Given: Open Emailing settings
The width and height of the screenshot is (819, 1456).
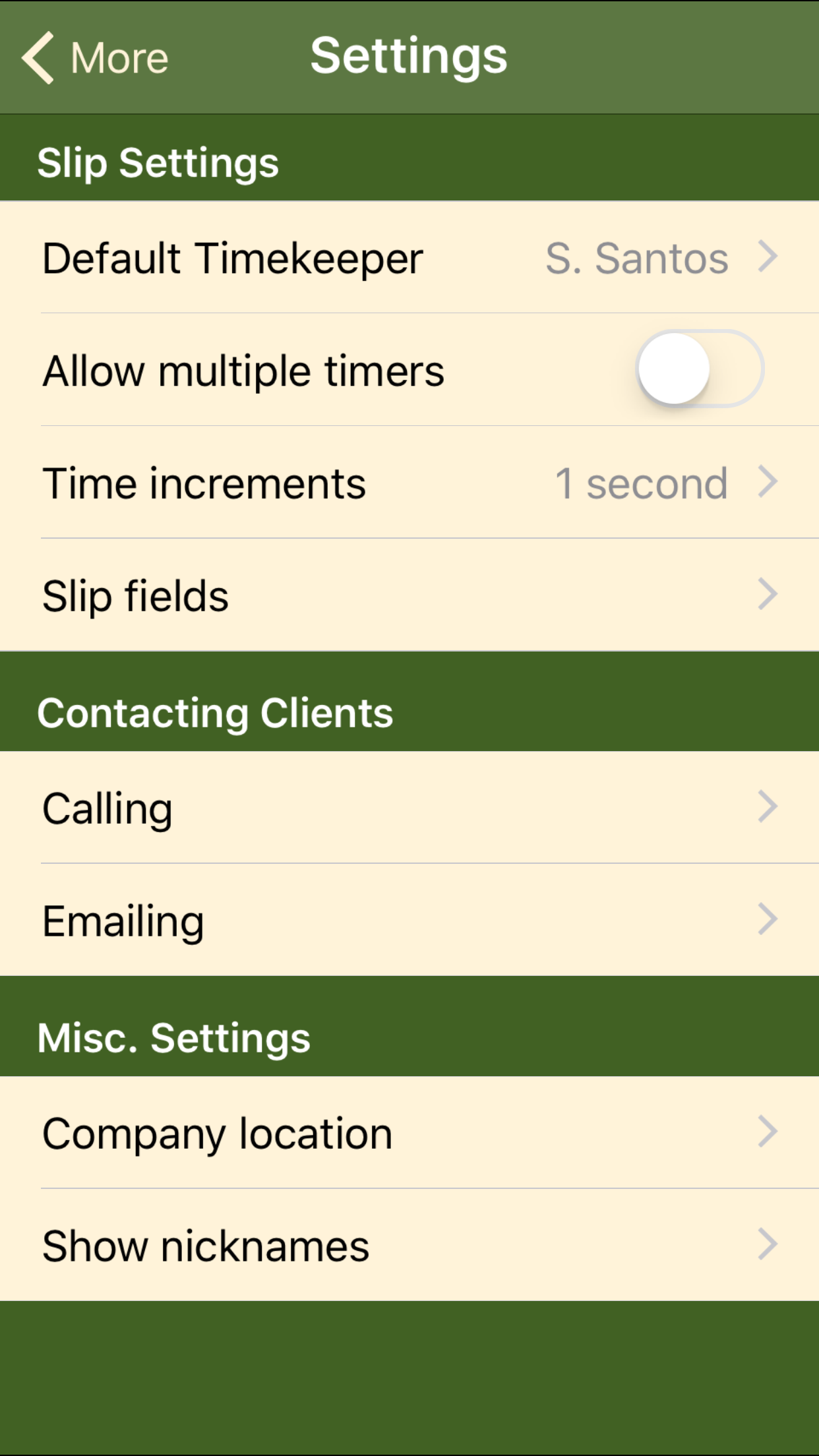Looking at the screenshot, I should click(x=409, y=921).
